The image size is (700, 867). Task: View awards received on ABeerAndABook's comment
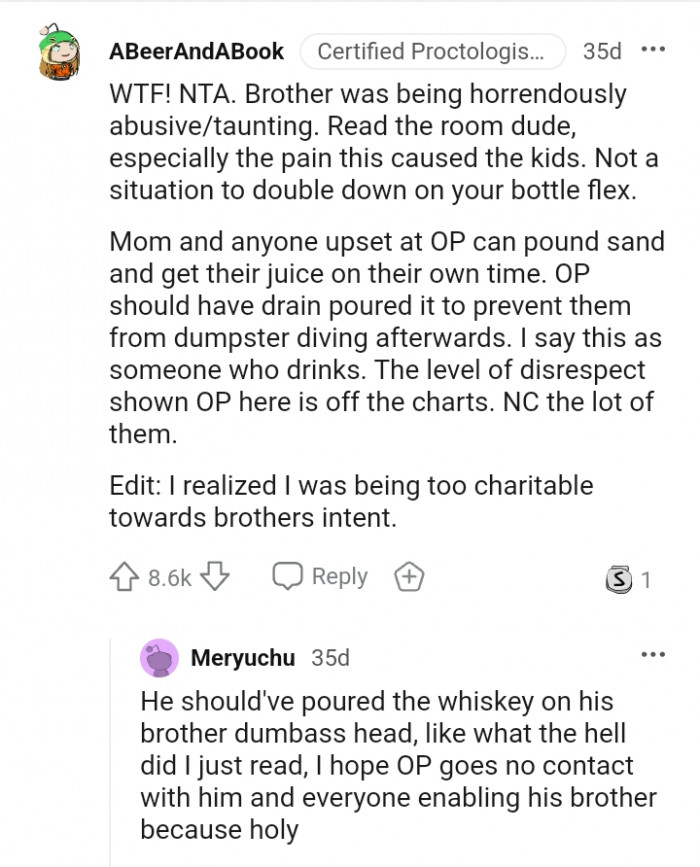tap(628, 579)
